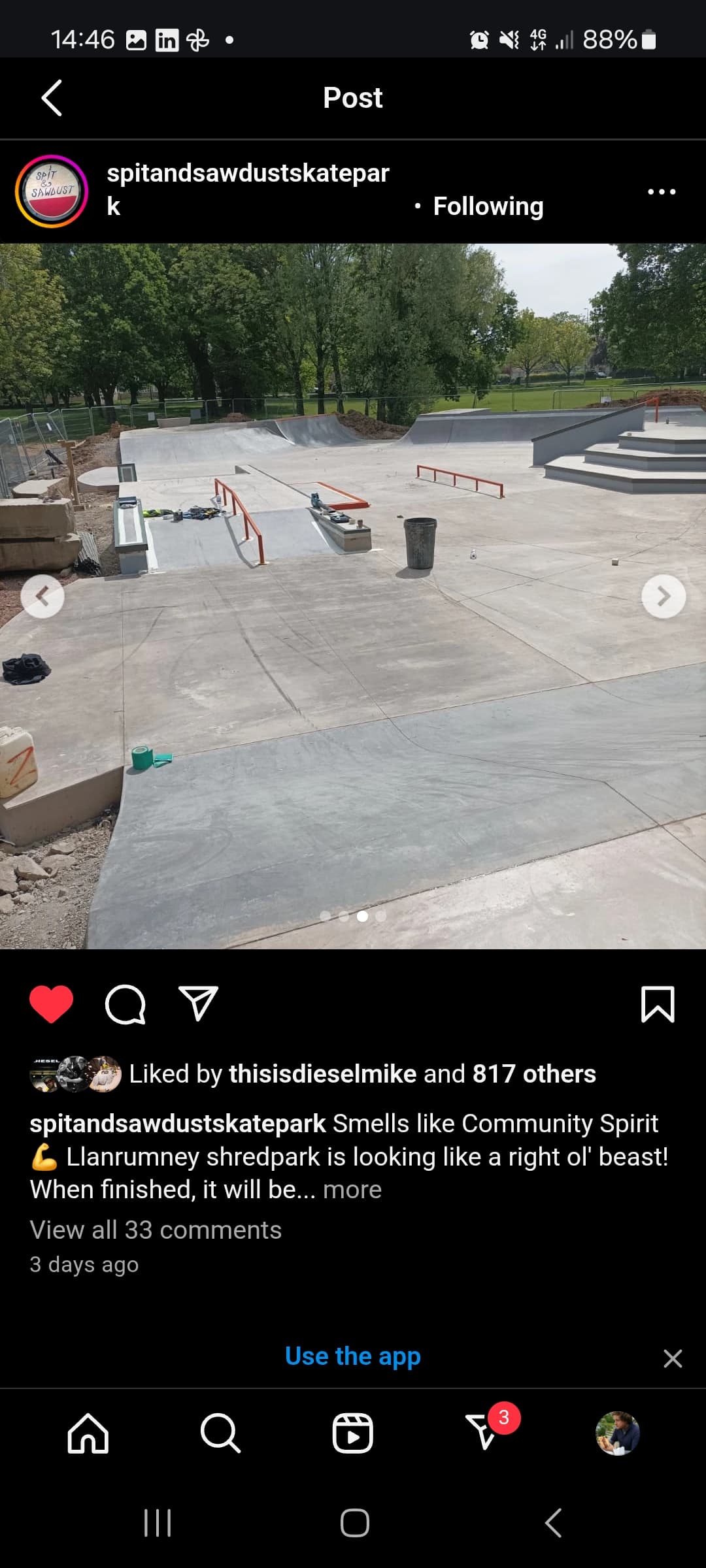Open direct messages with 3 unread

(485, 1433)
